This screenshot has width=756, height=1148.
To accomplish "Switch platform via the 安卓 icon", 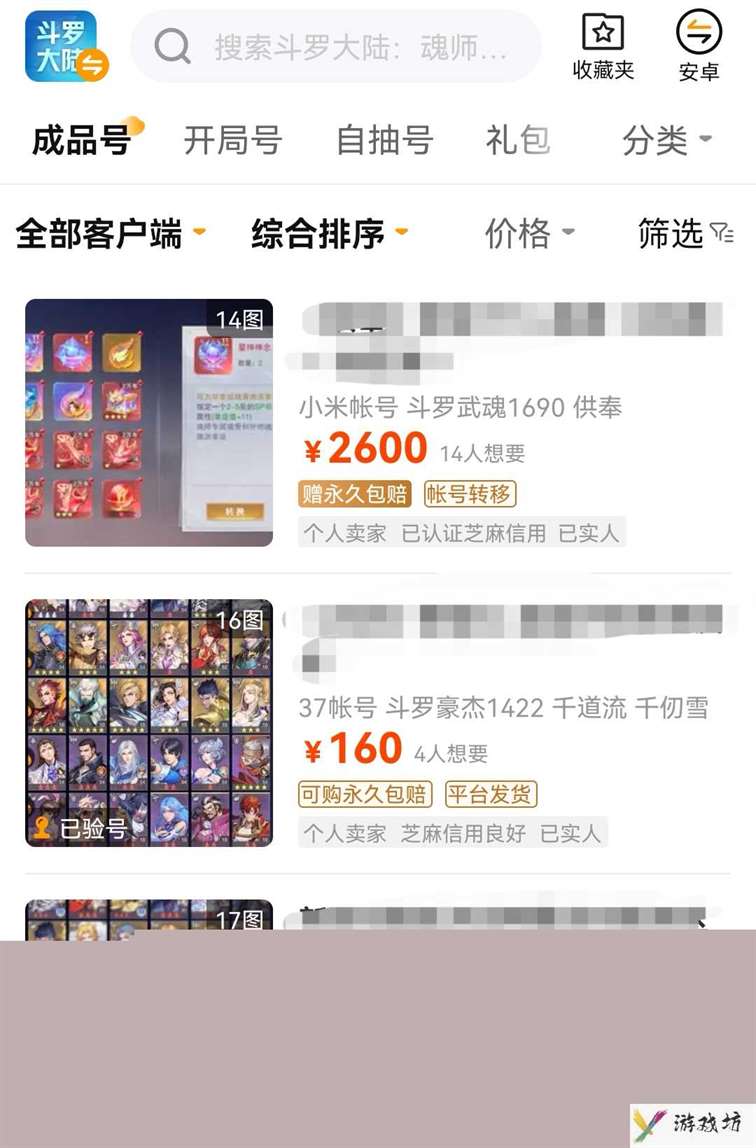I will click(698, 46).
